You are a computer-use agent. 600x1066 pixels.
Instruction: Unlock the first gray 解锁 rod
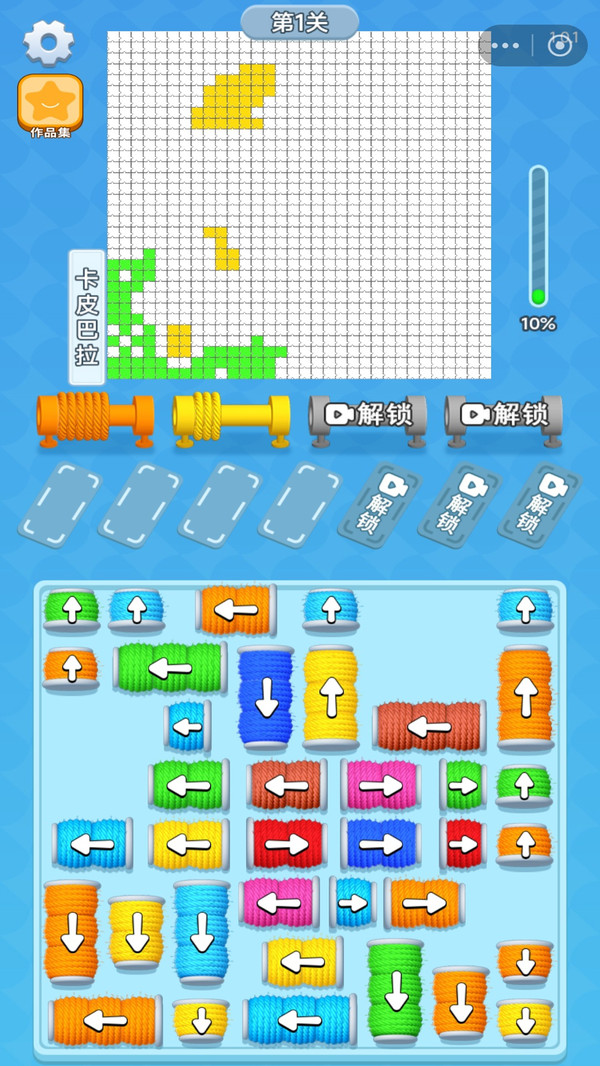[x=368, y=415]
